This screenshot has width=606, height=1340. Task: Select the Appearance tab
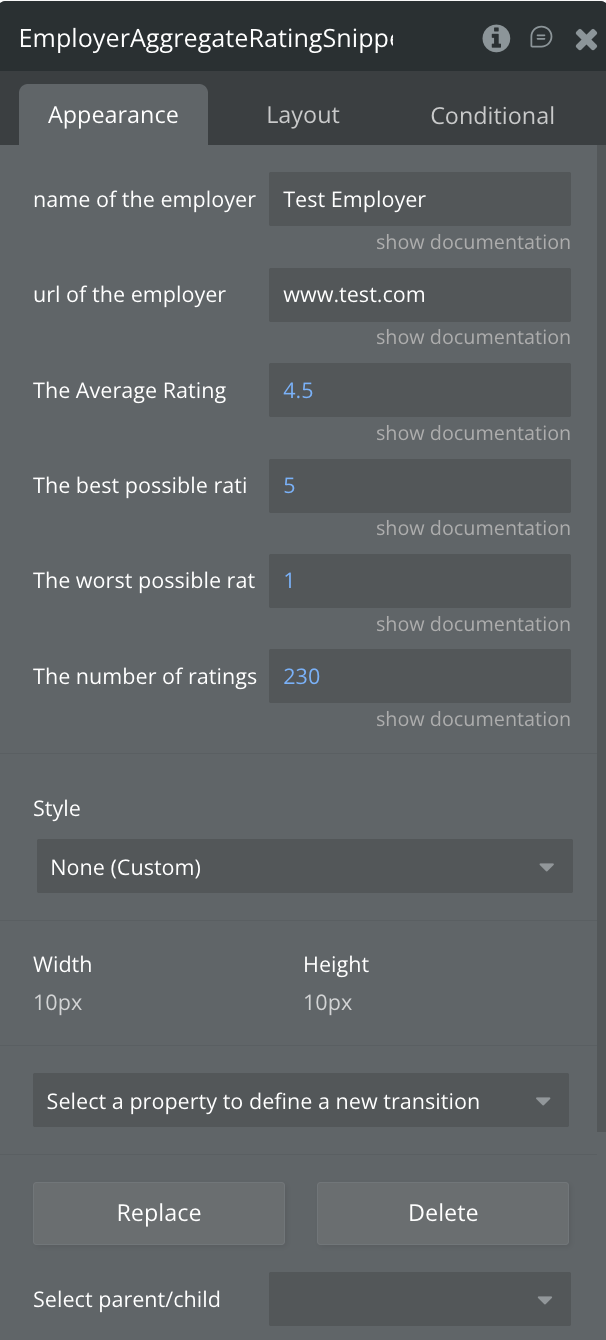pyautogui.click(x=113, y=115)
